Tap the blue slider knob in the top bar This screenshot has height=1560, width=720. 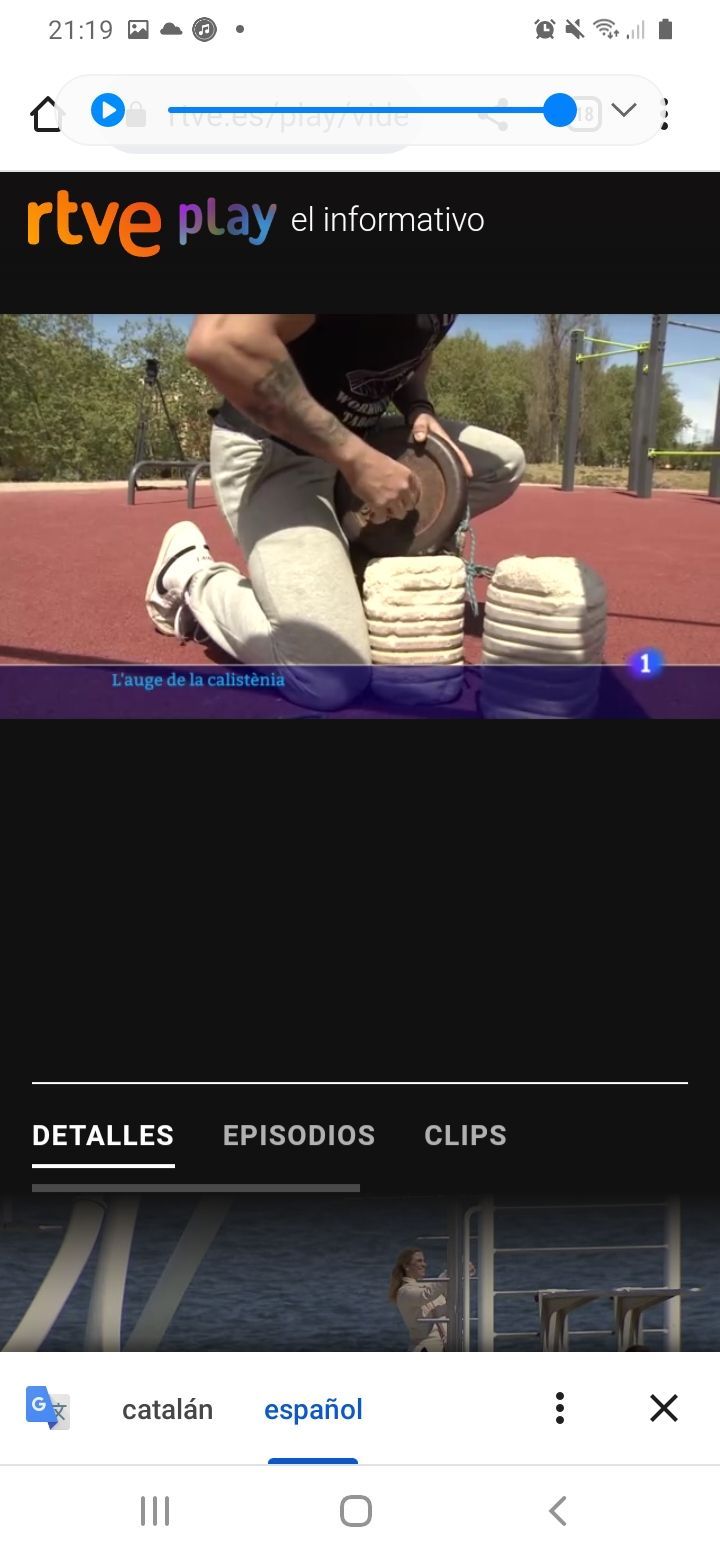[x=559, y=110]
